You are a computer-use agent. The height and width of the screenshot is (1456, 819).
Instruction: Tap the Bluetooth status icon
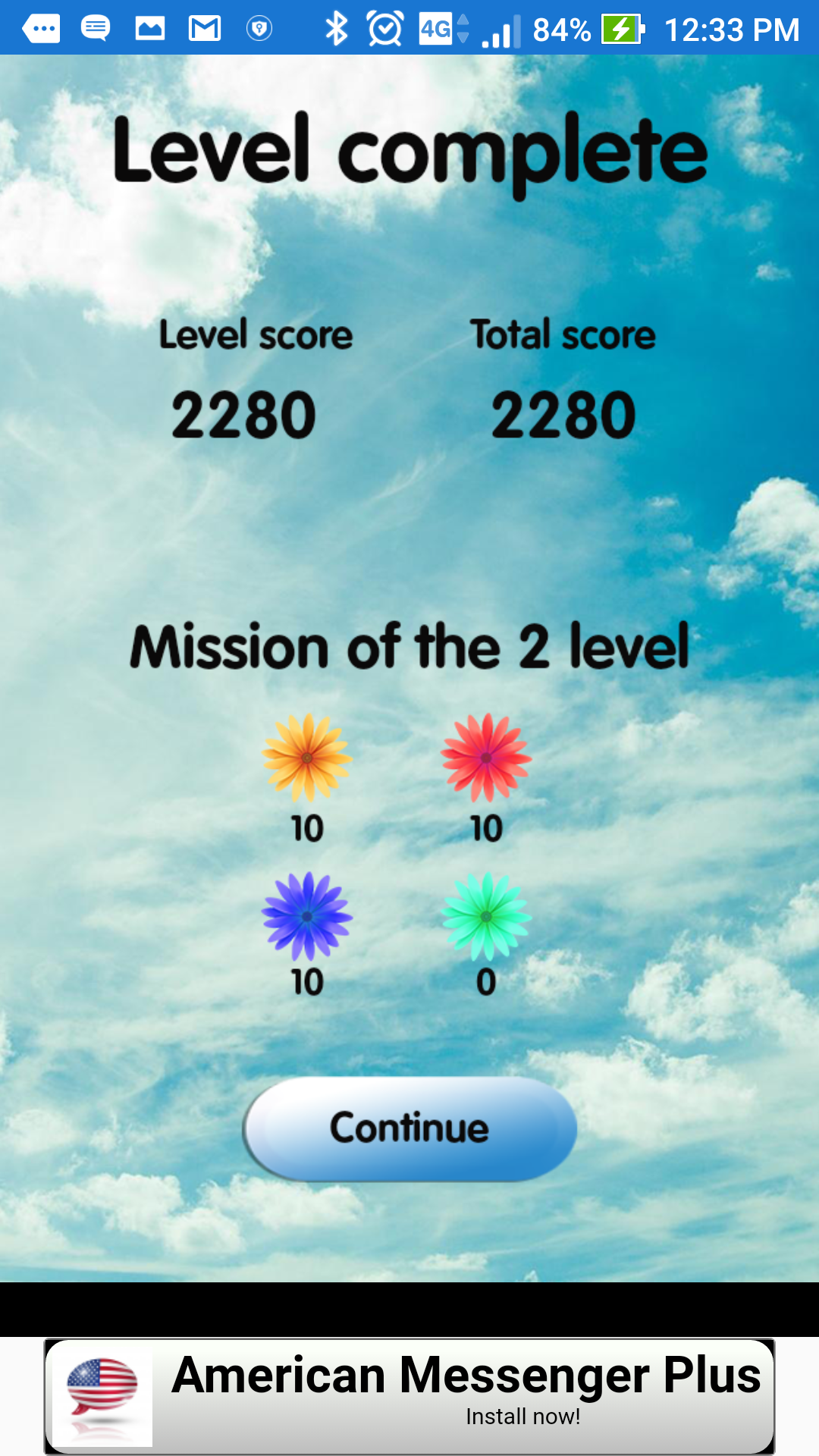pos(335,29)
